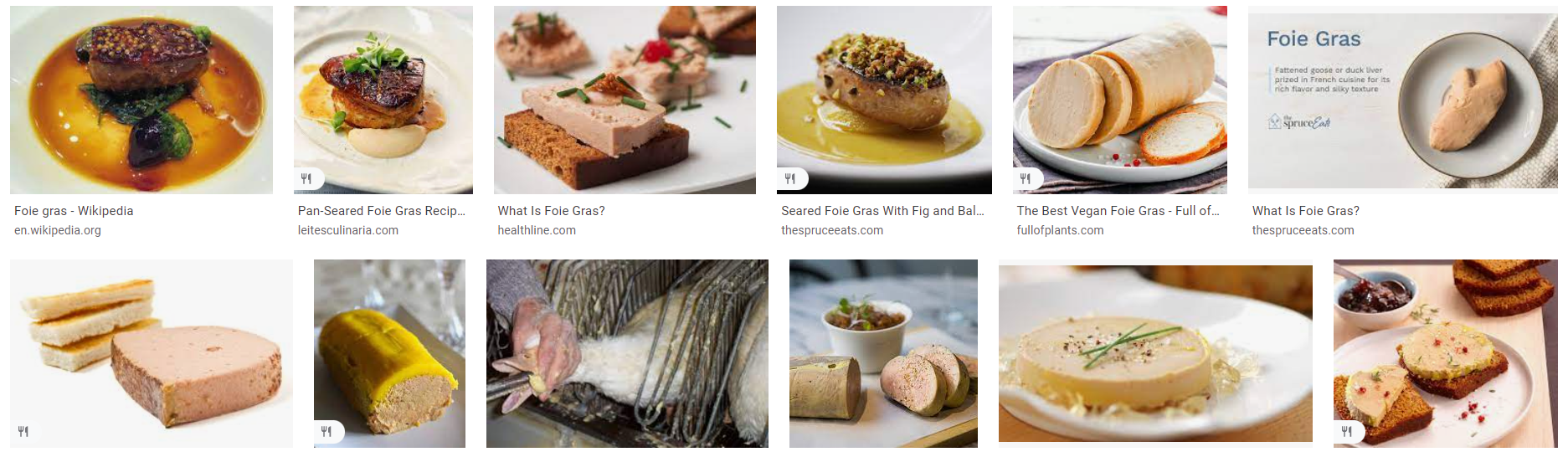Open the foie gras on gingerbread image
Viewport: 1568px width, 452px height.
pyautogui.click(x=1445, y=353)
